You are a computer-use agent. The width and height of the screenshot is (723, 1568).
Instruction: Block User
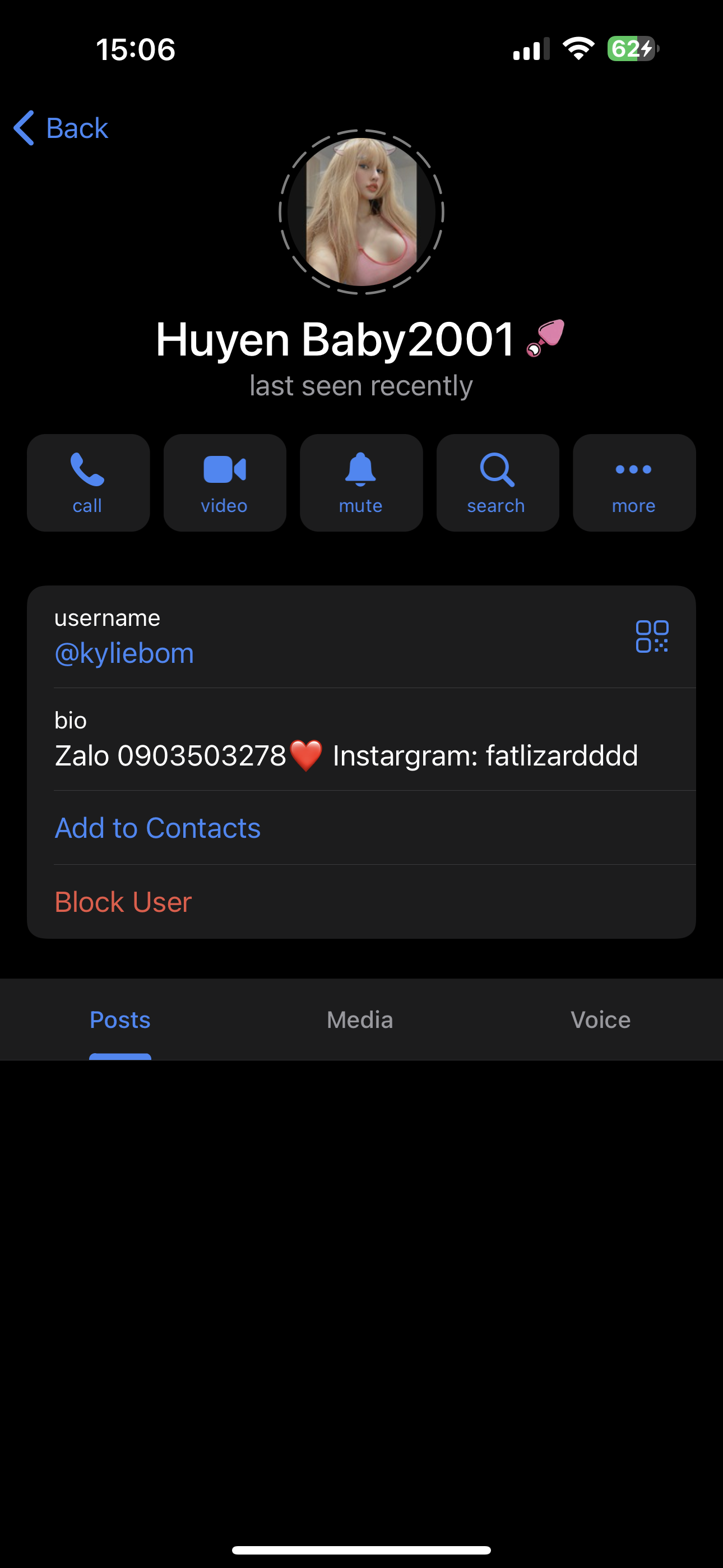(x=123, y=901)
